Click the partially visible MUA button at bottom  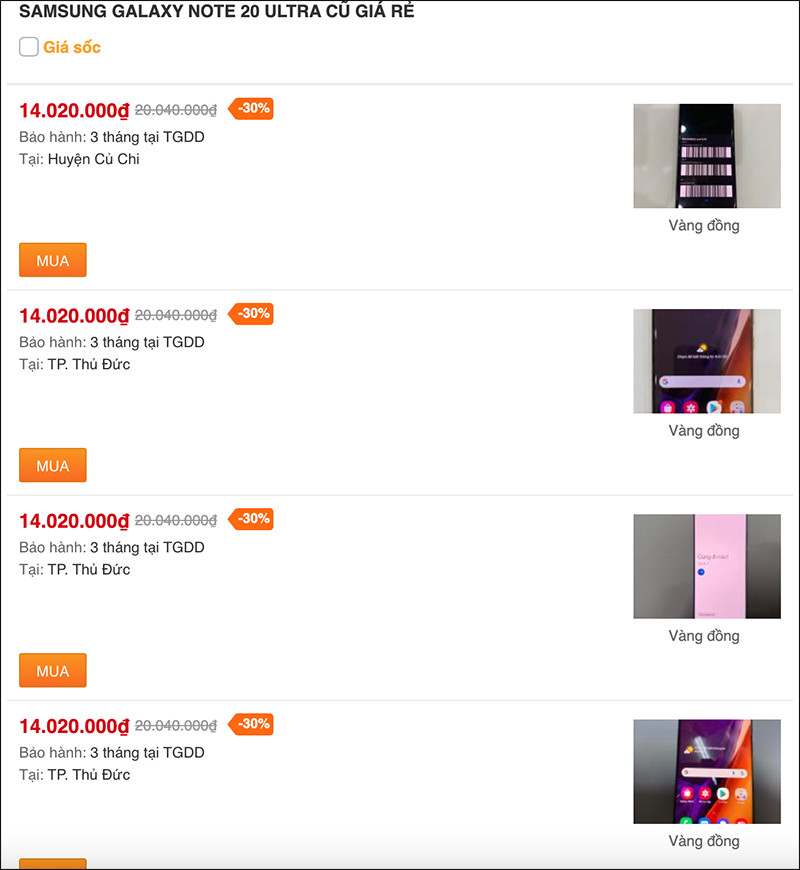click(52, 862)
